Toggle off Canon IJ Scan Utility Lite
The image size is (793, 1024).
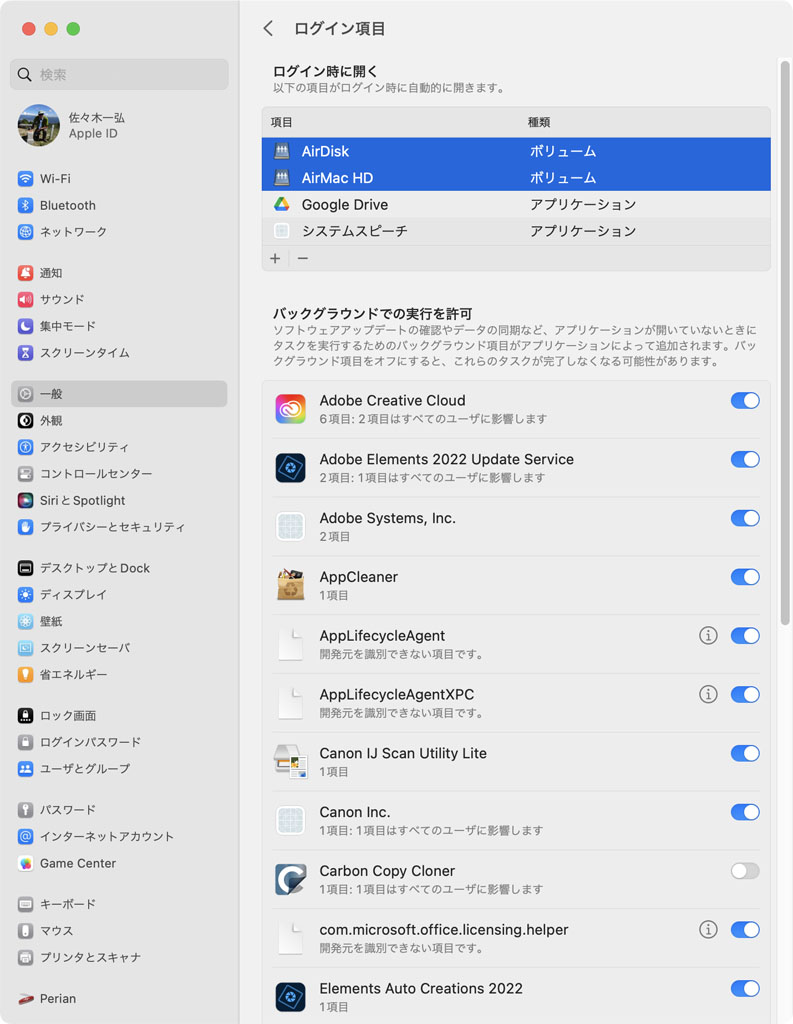(x=745, y=753)
